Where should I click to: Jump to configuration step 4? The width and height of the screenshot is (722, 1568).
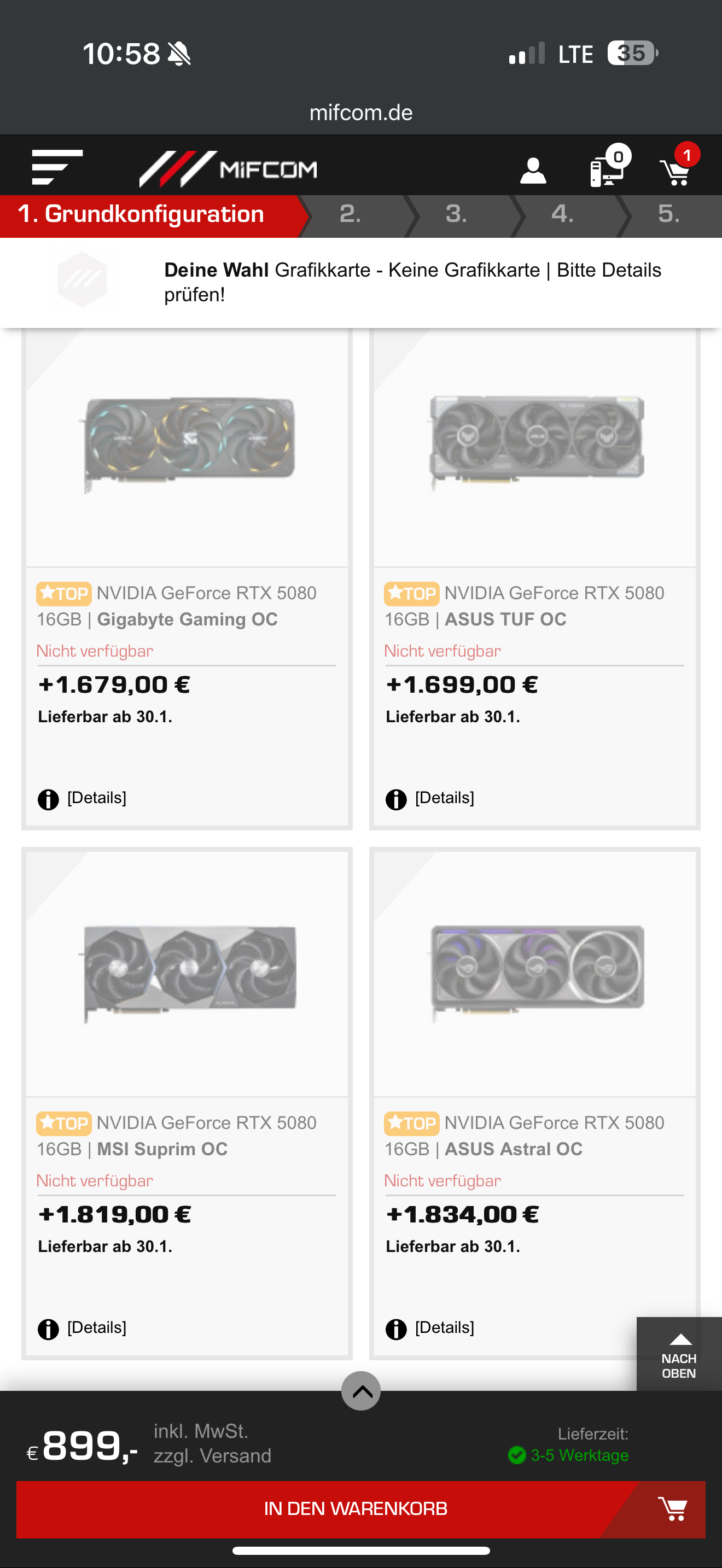click(x=562, y=215)
